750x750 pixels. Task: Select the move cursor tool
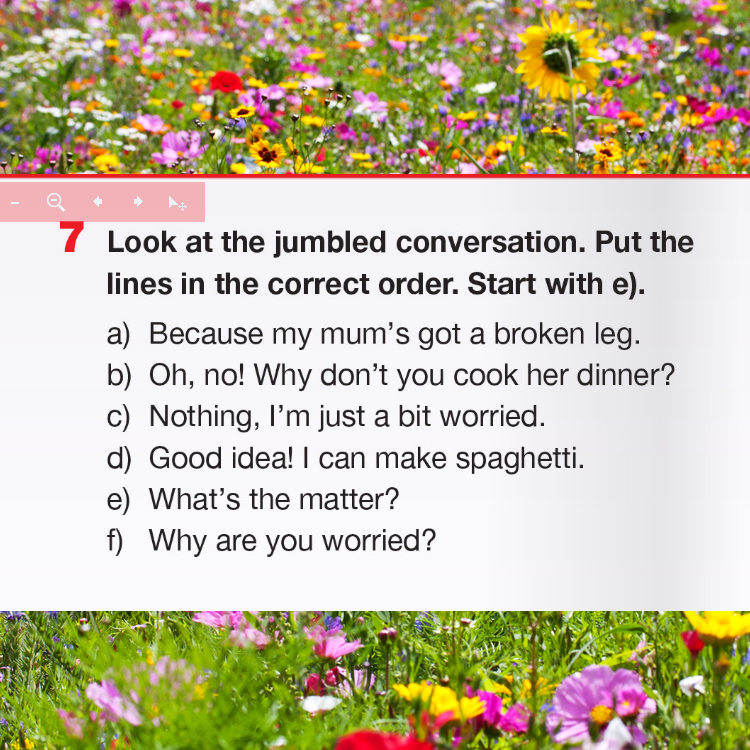pos(178,203)
